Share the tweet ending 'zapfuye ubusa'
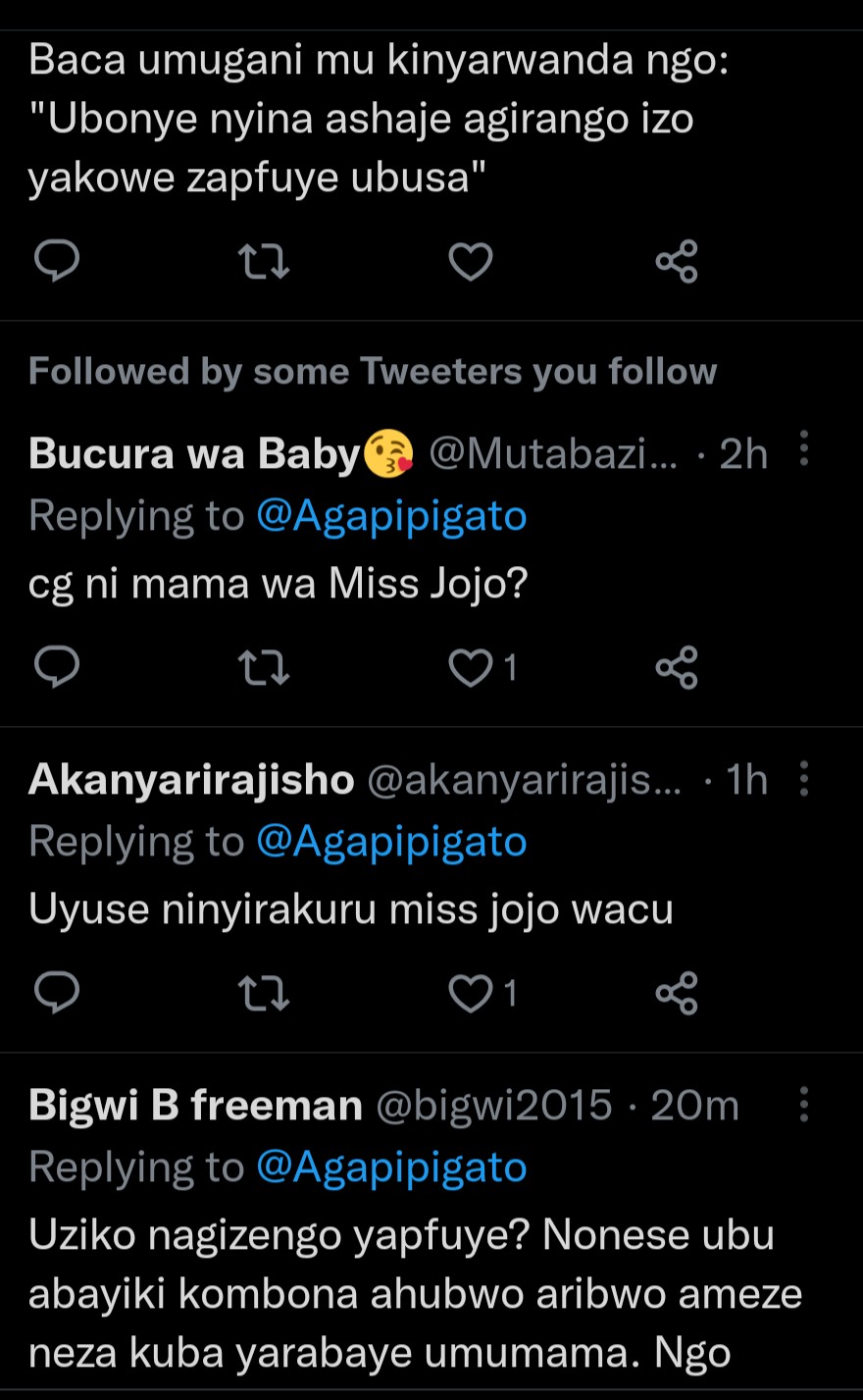The width and height of the screenshot is (863, 1400). tap(677, 261)
